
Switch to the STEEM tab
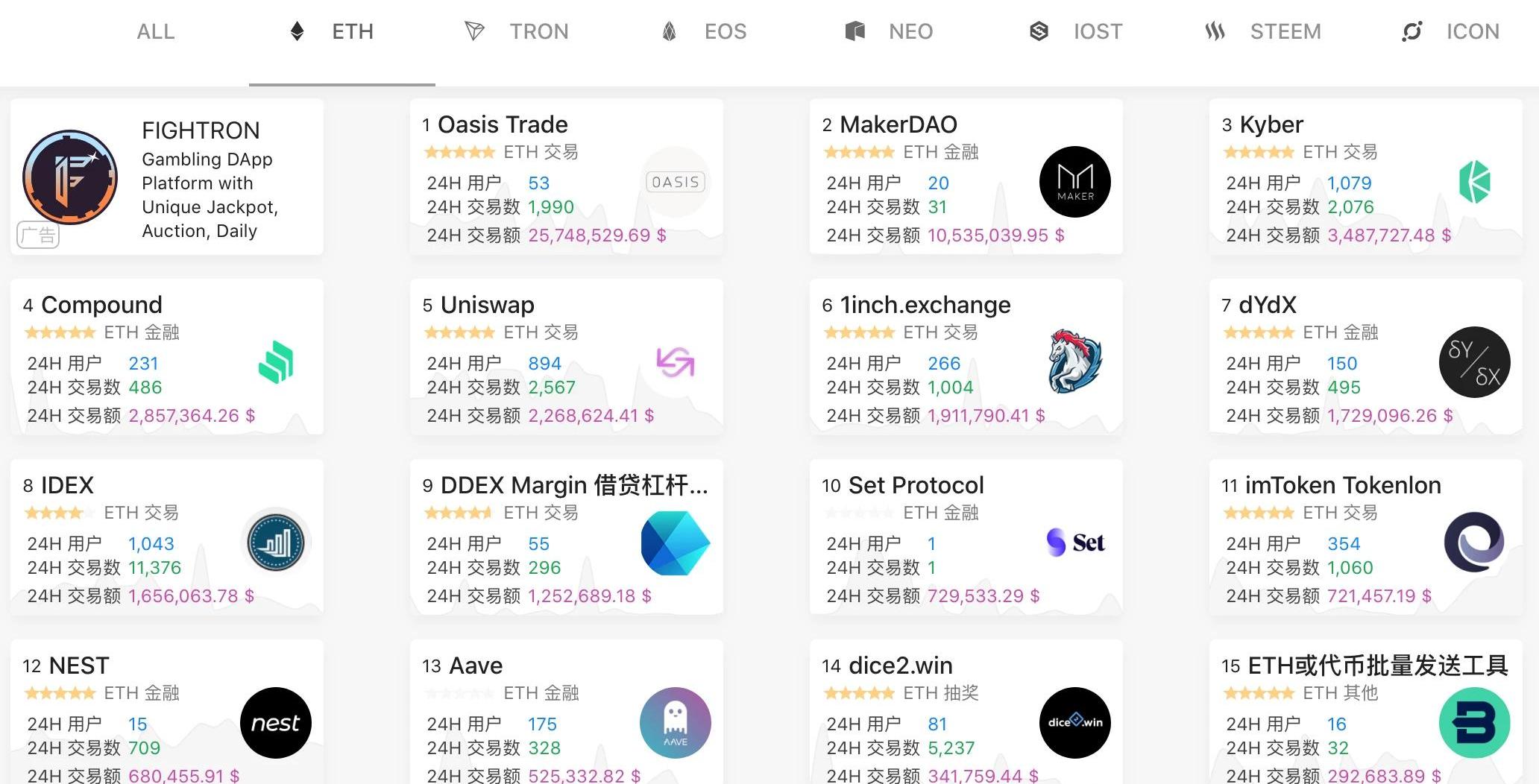(1263, 31)
